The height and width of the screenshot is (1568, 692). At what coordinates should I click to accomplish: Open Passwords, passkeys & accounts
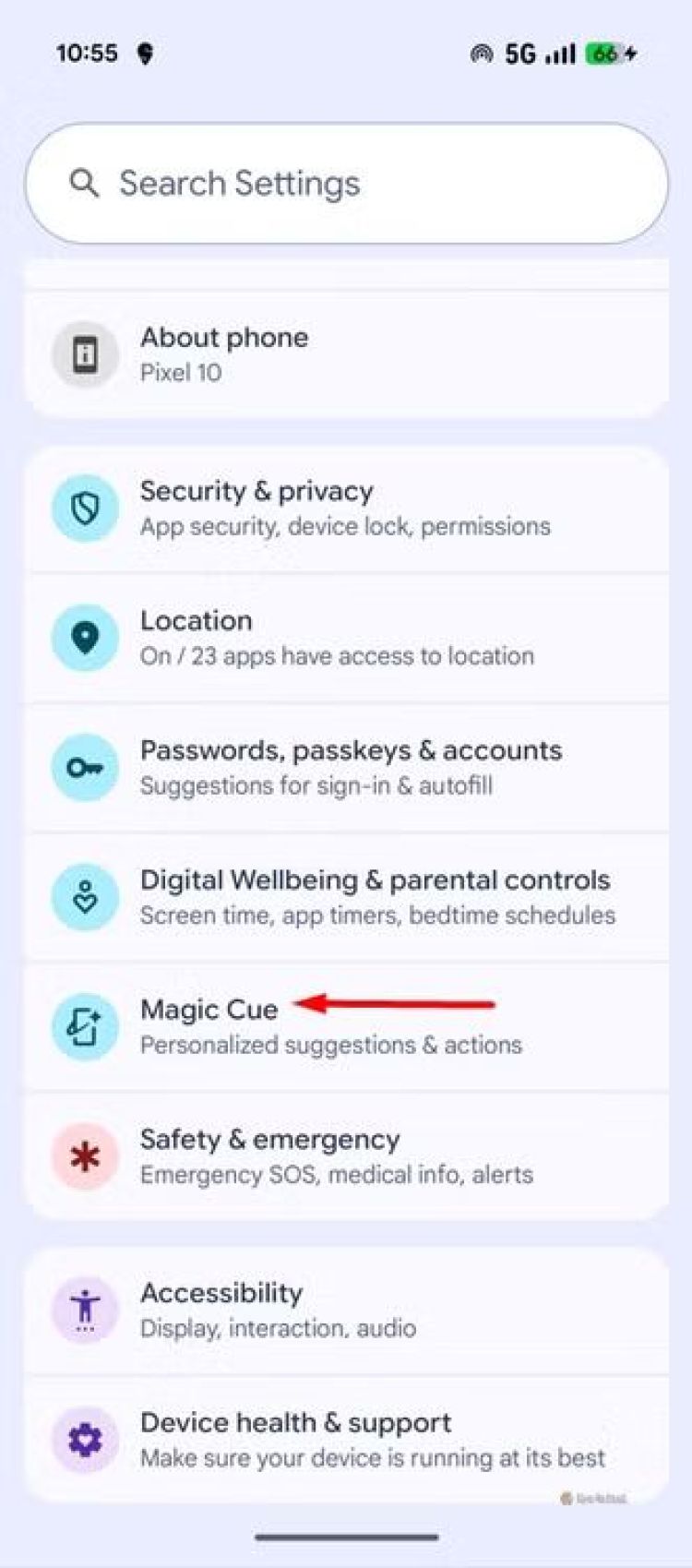(x=346, y=767)
